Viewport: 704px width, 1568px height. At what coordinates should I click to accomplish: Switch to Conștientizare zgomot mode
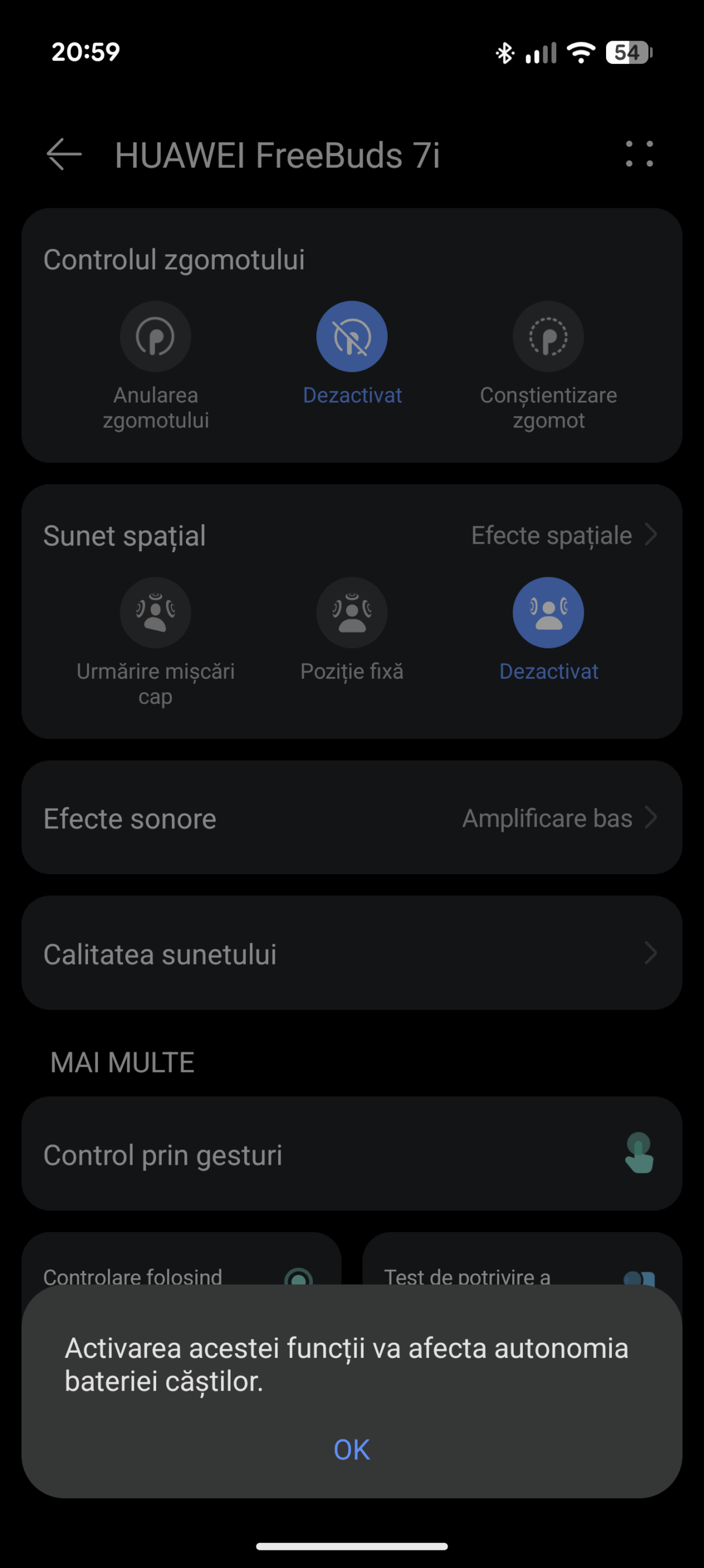coord(548,336)
